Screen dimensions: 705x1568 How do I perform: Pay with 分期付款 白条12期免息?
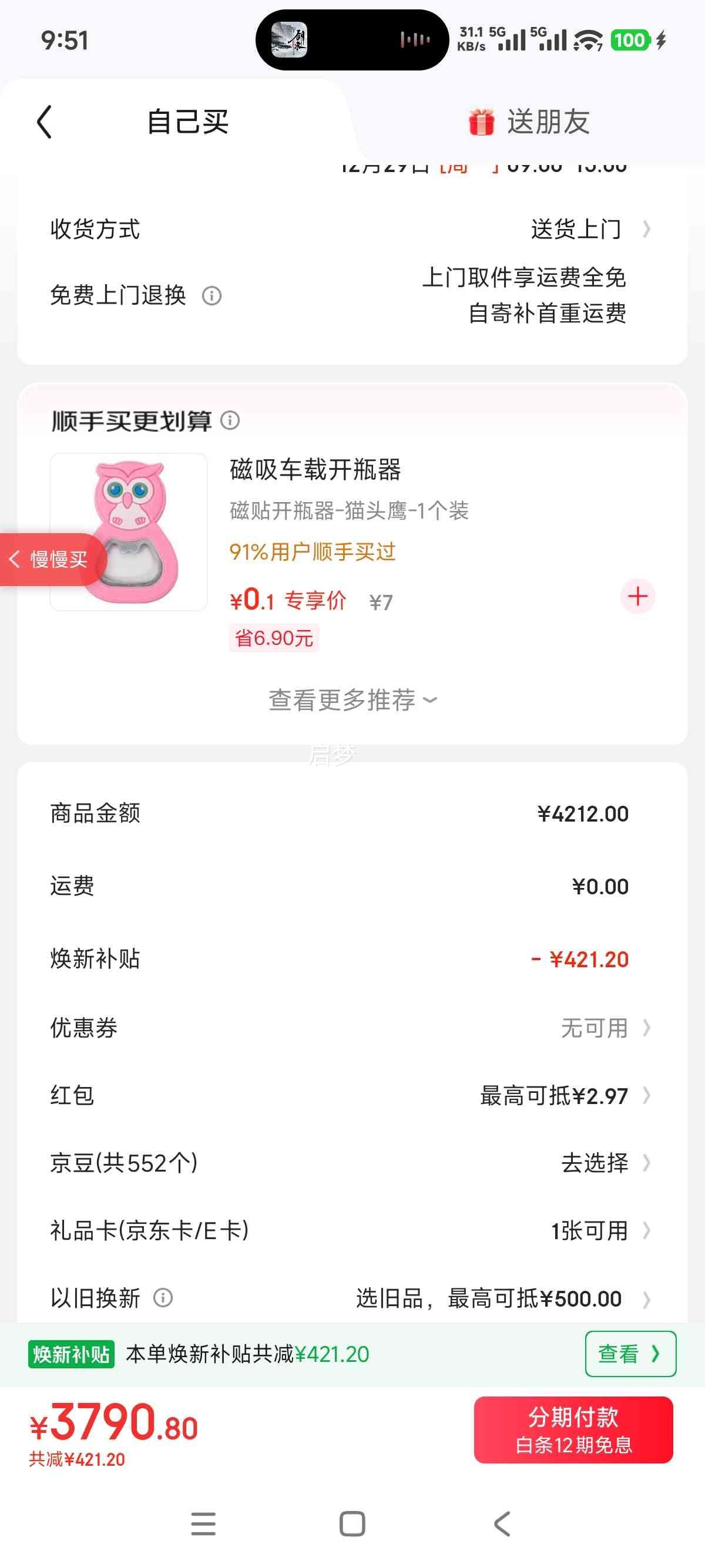pos(573,1429)
